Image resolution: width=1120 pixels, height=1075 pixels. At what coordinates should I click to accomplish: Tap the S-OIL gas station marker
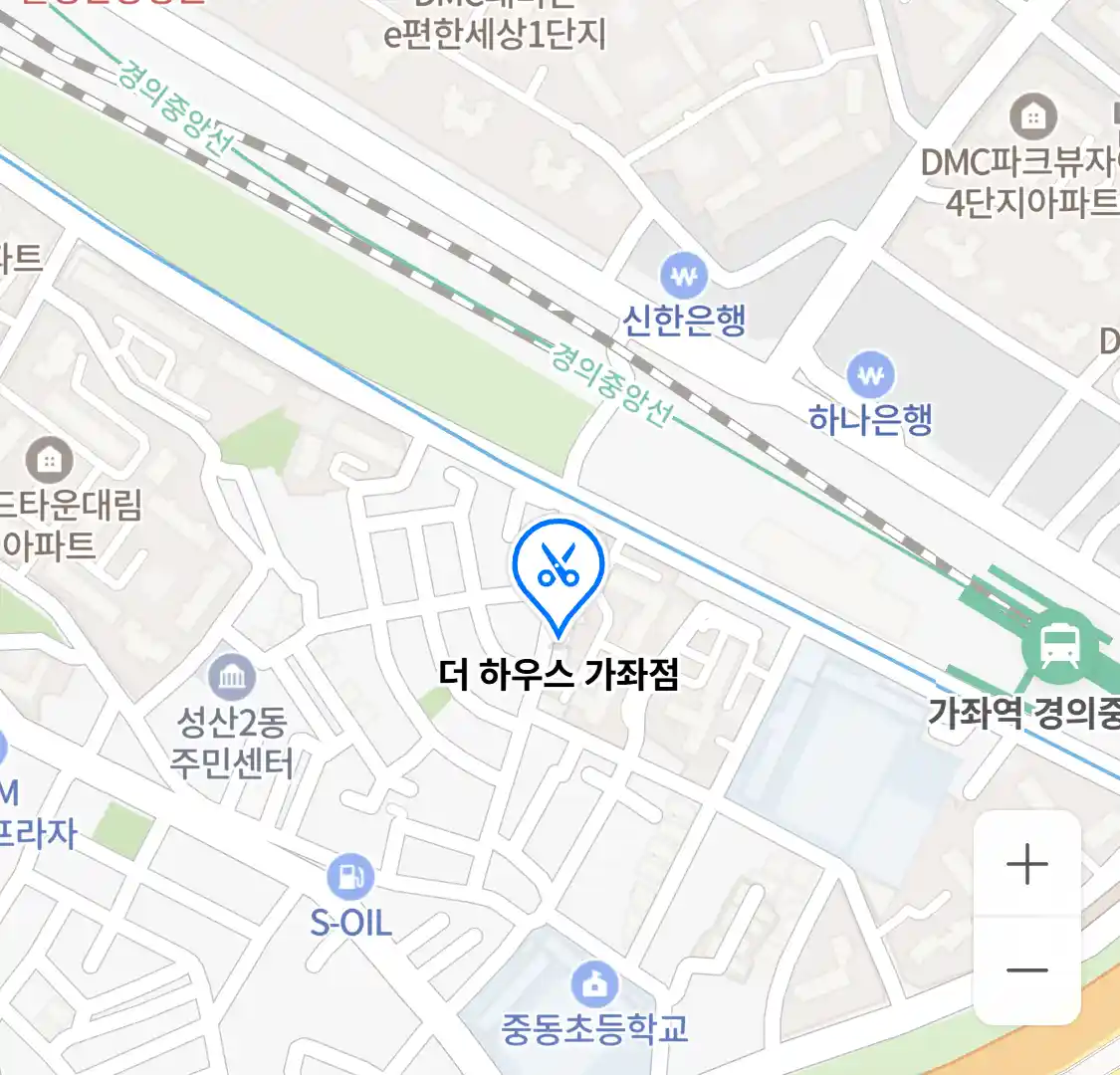coord(349,877)
